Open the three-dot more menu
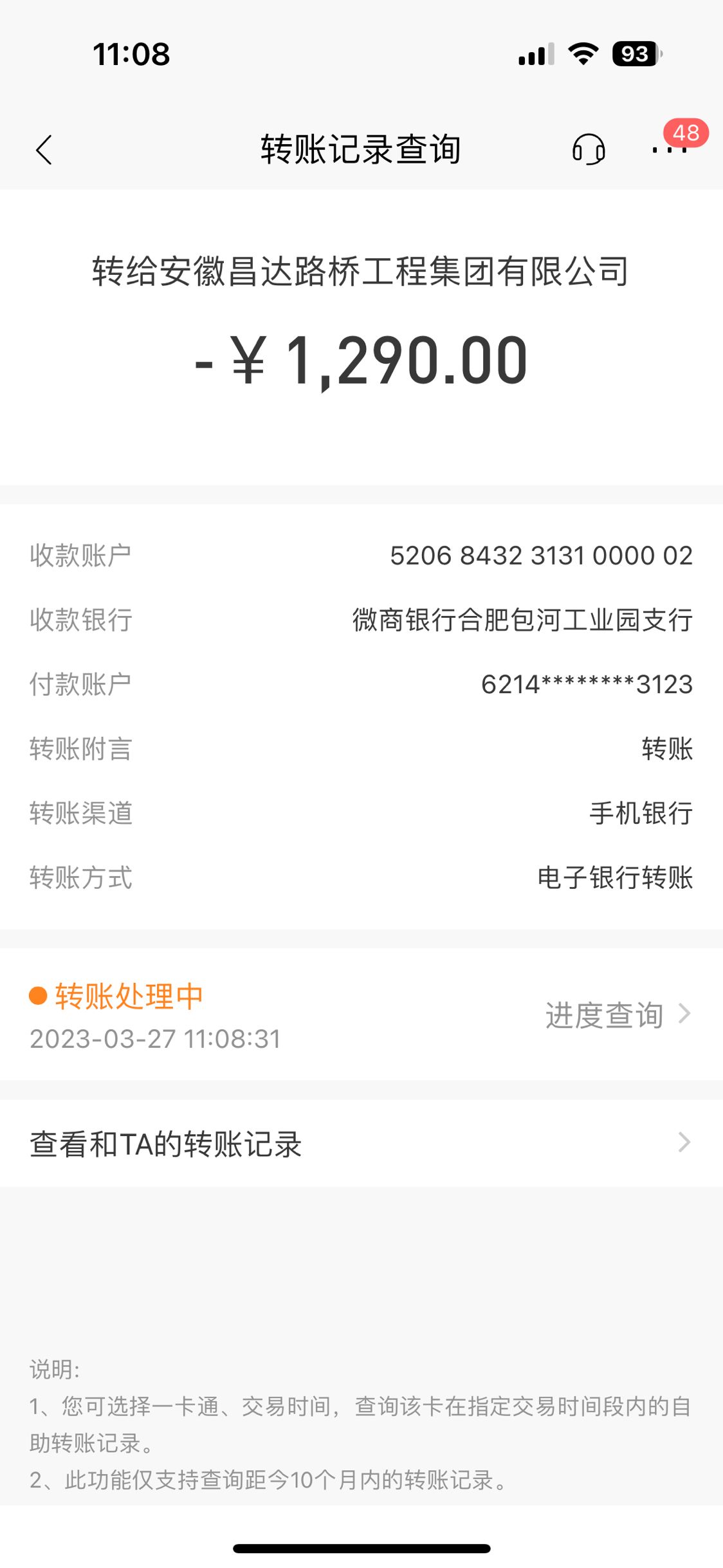This screenshot has width=723, height=1568. click(669, 150)
